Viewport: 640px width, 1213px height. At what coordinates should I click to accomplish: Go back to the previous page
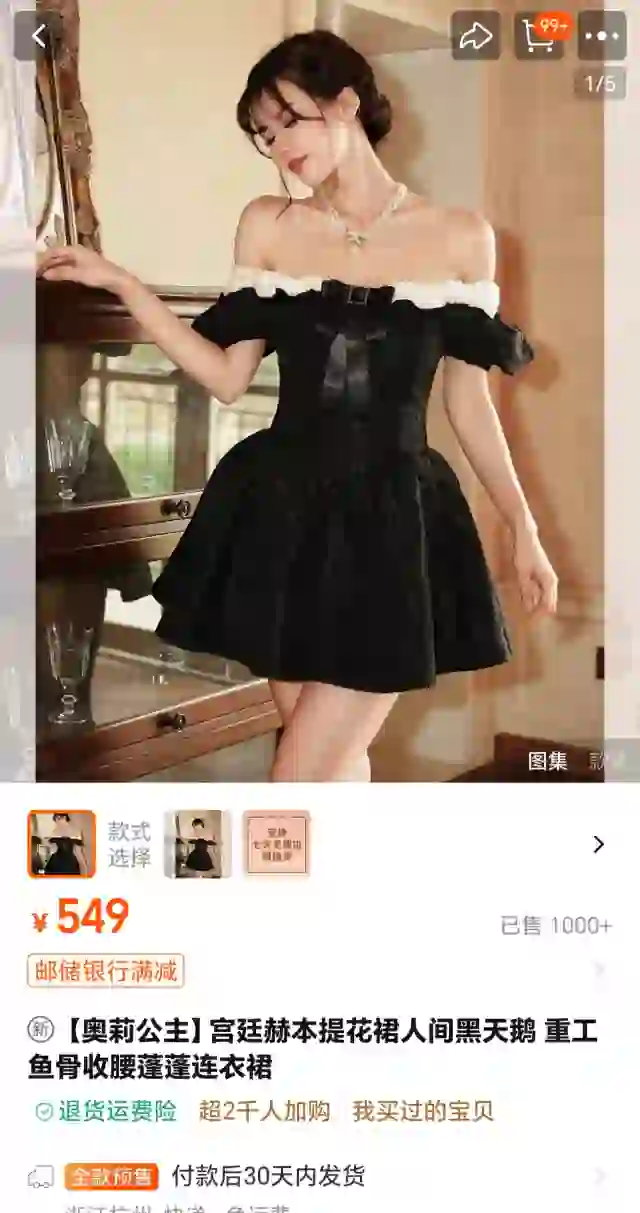click(39, 36)
